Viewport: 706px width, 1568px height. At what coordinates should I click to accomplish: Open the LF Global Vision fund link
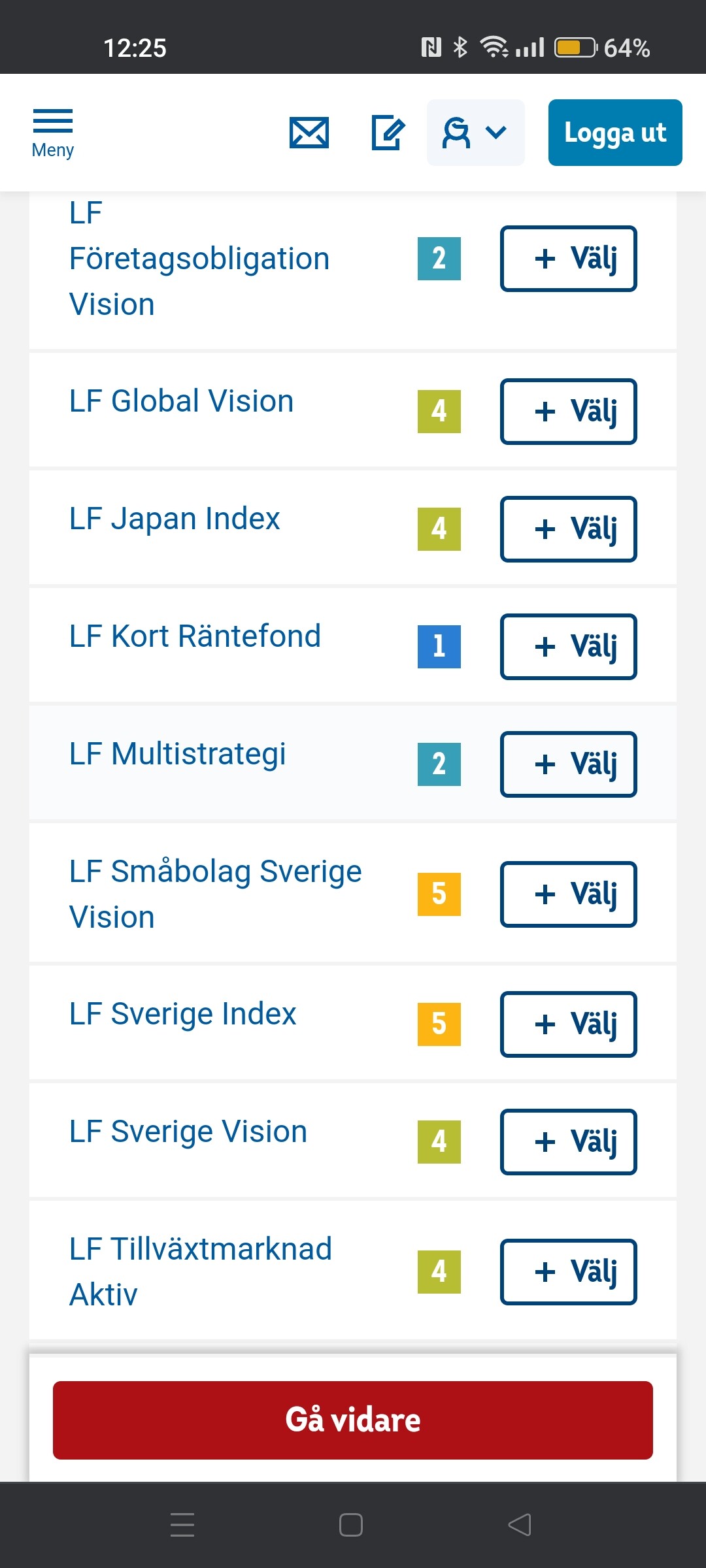pos(181,401)
